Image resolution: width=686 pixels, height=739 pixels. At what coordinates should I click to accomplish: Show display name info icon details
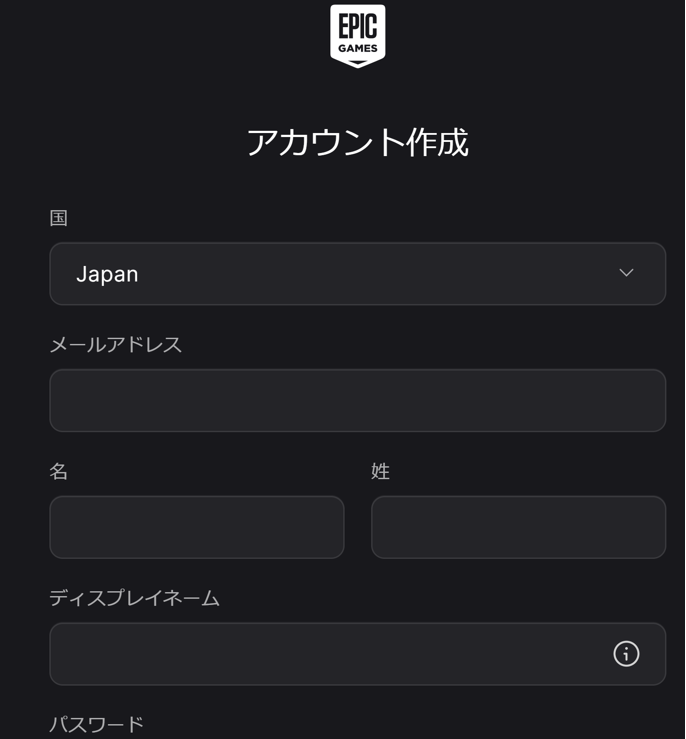click(x=626, y=654)
